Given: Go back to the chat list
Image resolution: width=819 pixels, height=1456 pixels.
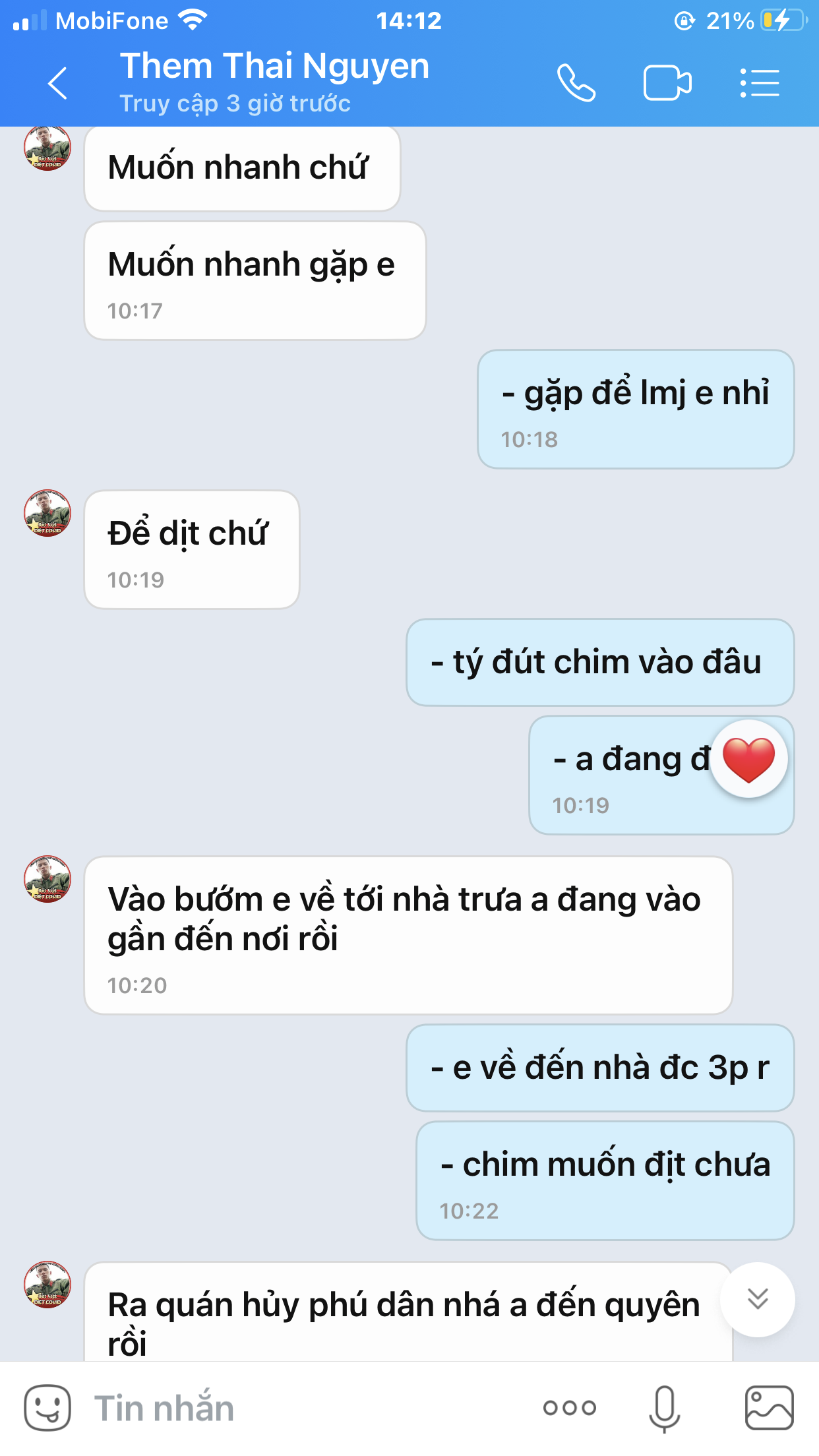Looking at the screenshot, I should pos(58,84).
